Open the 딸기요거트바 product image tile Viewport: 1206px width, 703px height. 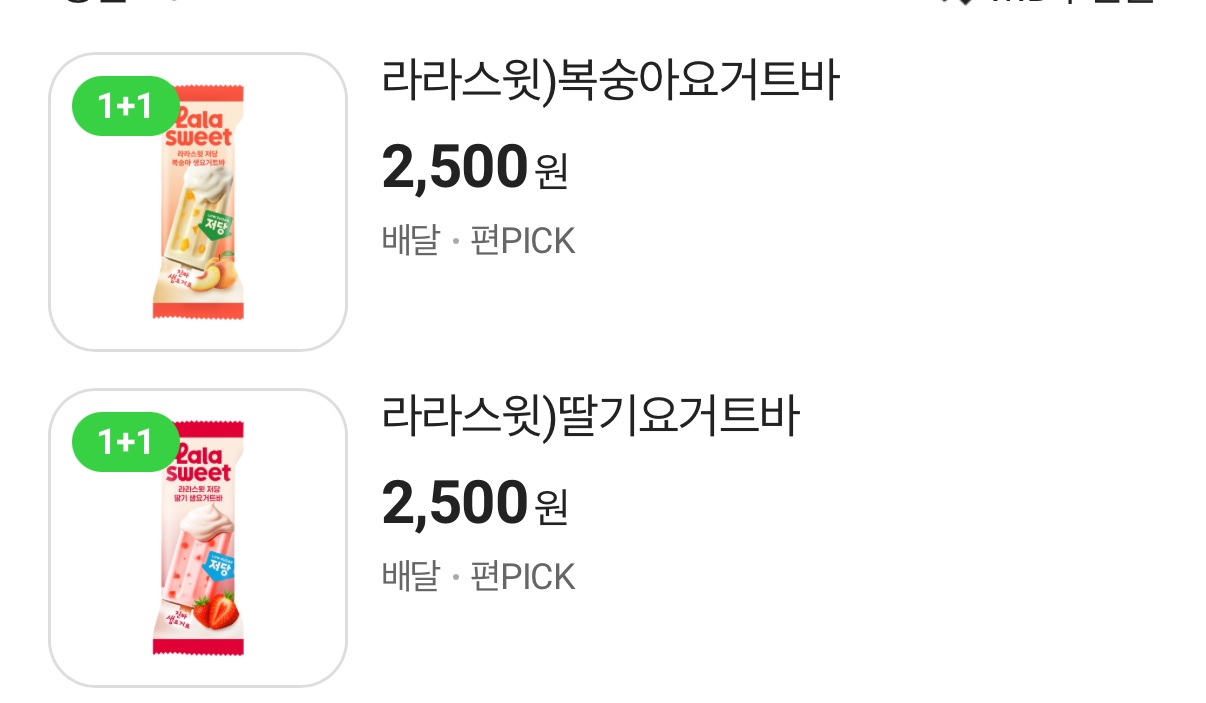(x=198, y=538)
